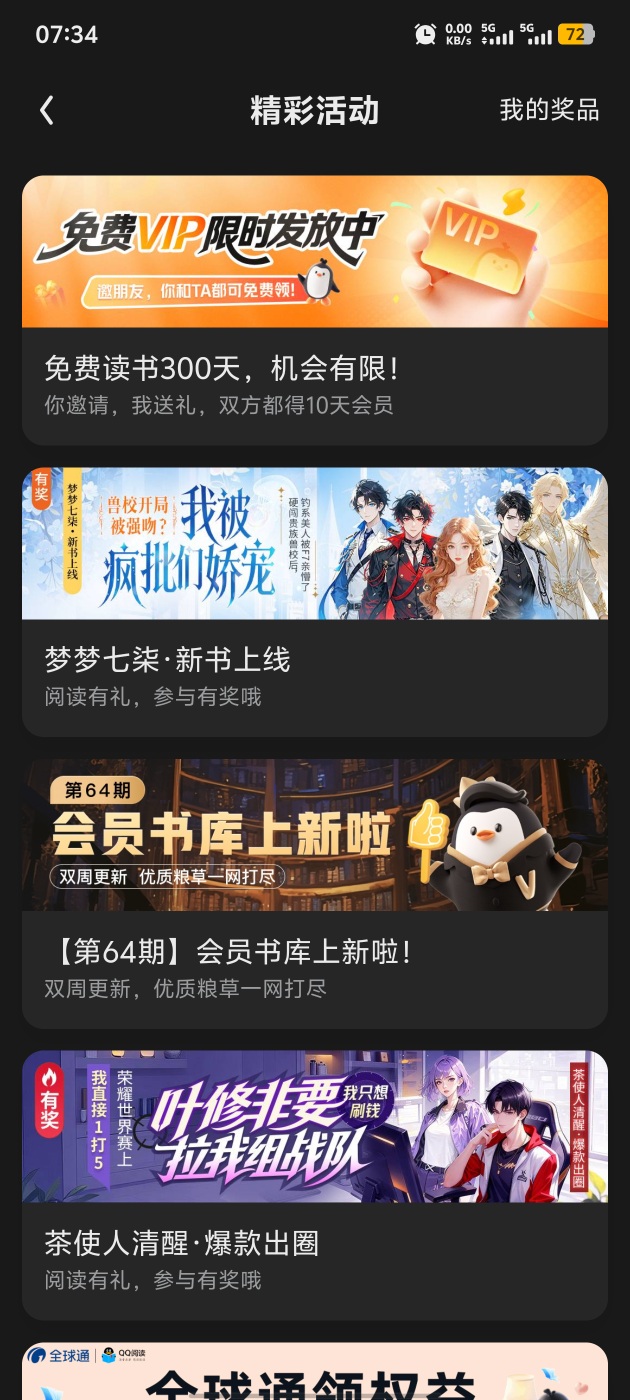630x1400 pixels.
Task: Open the 全球通领权益 banner
Action: click(x=314, y=1374)
